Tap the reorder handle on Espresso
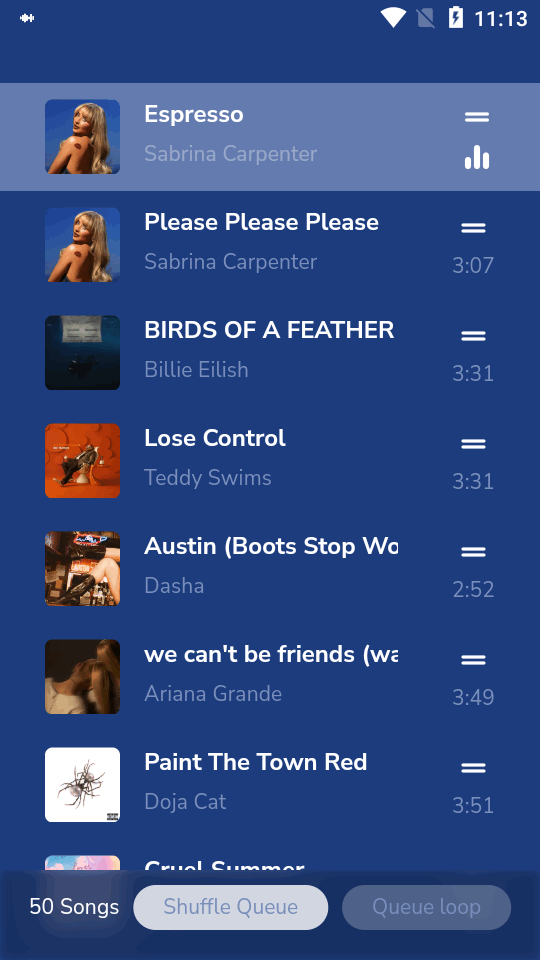540x960 pixels. pyautogui.click(x=476, y=116)
